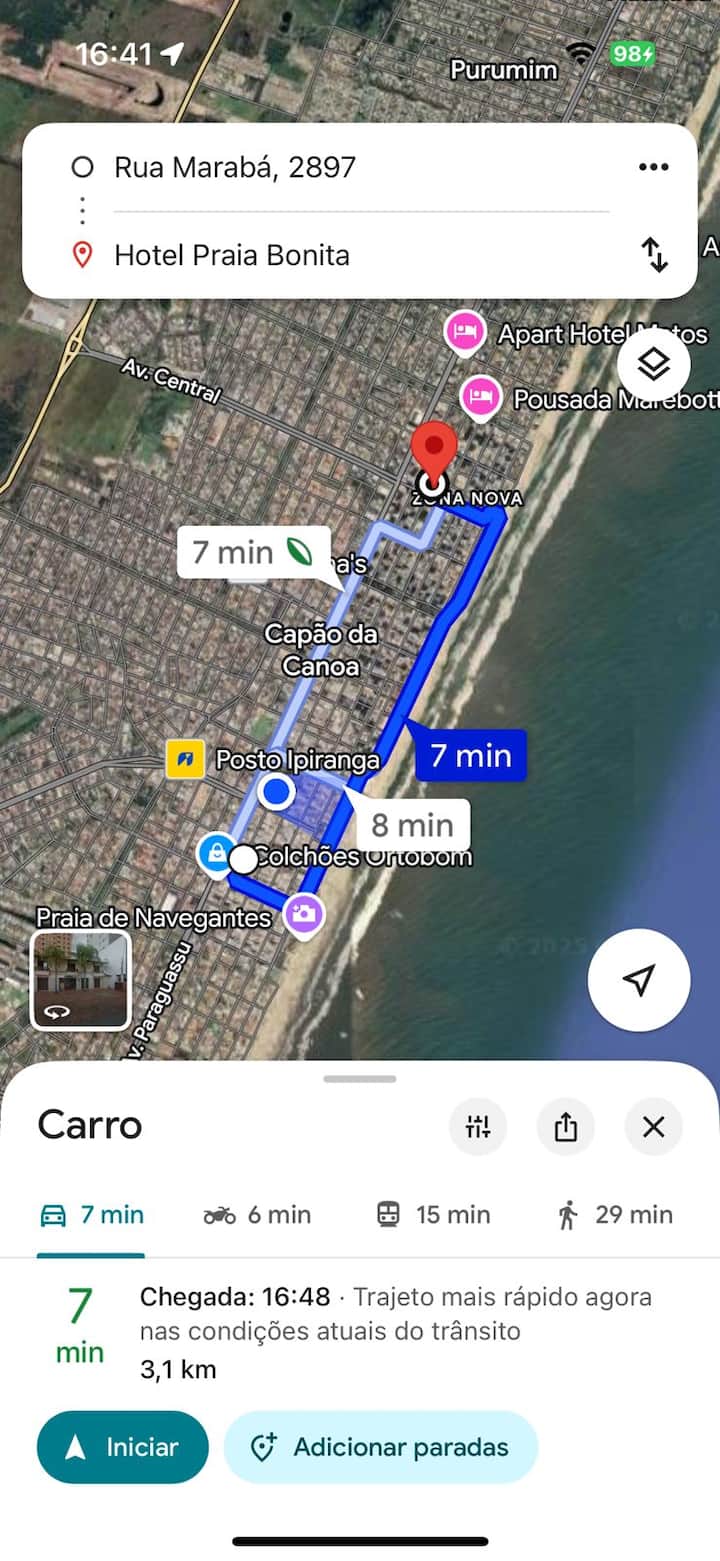Recenter map on my location
This screenshot has width=720, height=1561.
(638, 980)
